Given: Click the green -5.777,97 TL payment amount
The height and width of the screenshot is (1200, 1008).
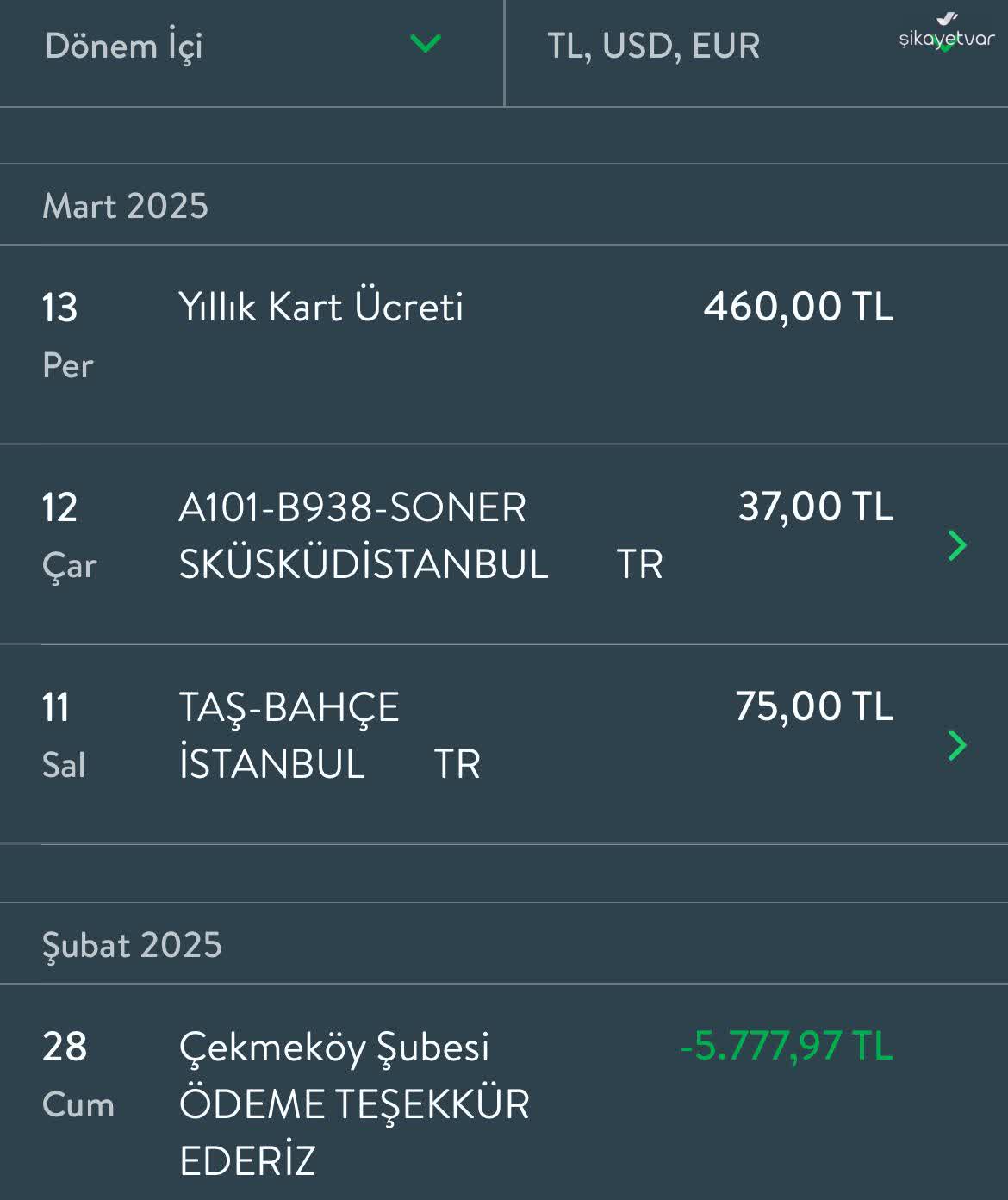Looking at the screenshot, I should tap(784, 1047).
